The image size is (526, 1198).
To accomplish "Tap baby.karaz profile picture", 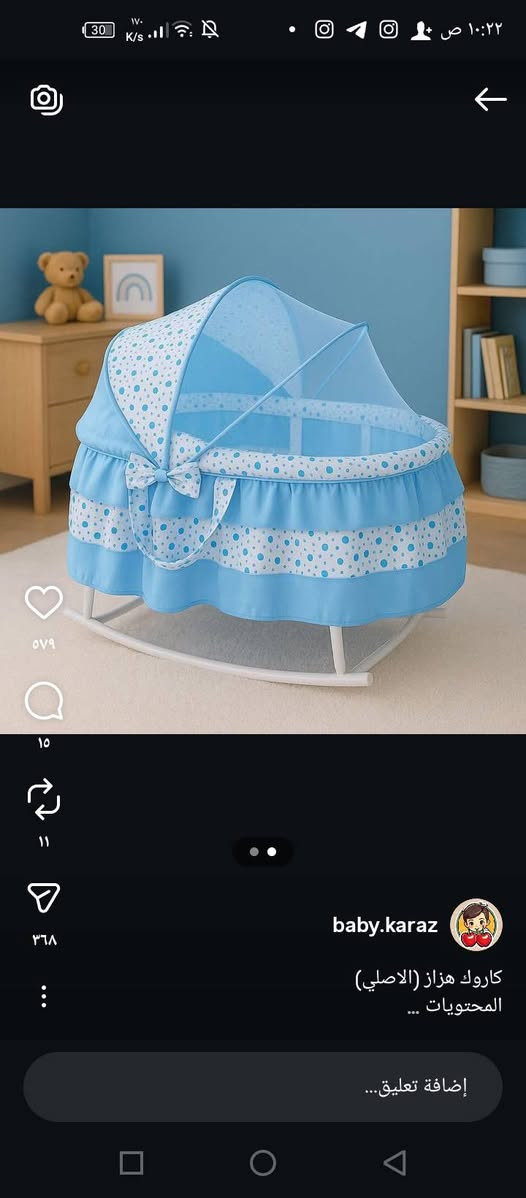I will coord(476,924).
